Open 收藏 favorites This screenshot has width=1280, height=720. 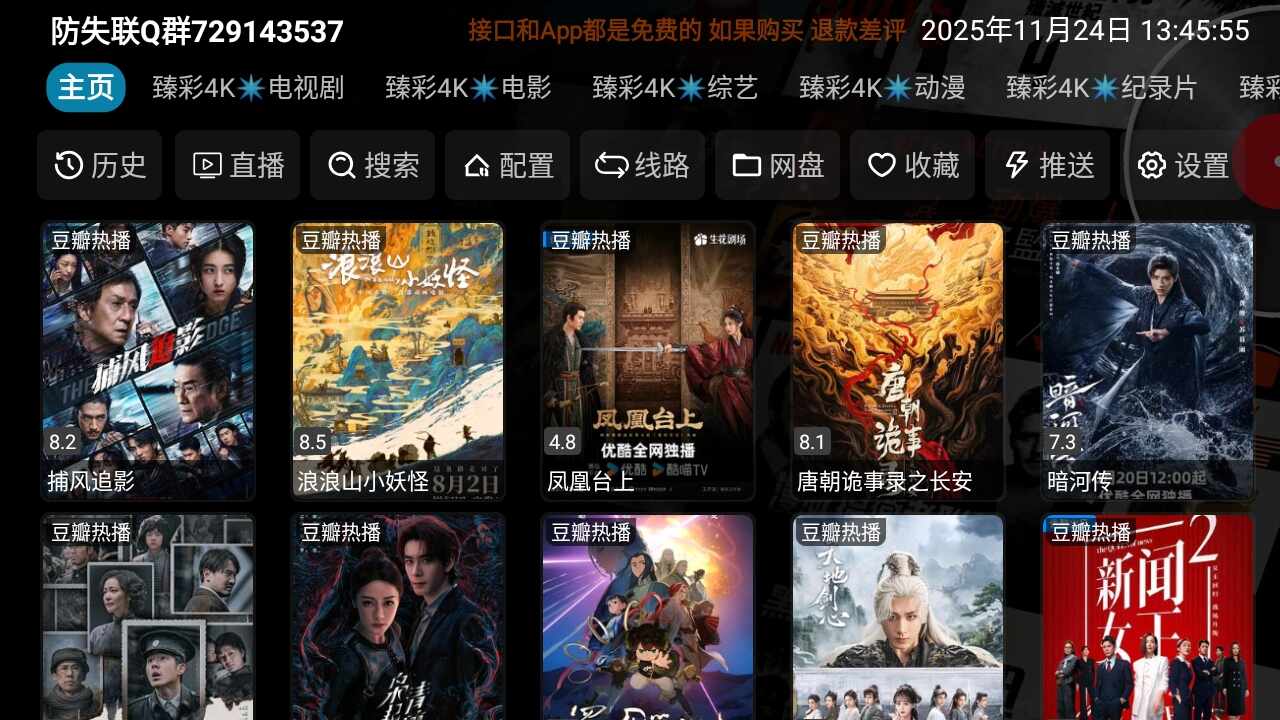[913, 165]
